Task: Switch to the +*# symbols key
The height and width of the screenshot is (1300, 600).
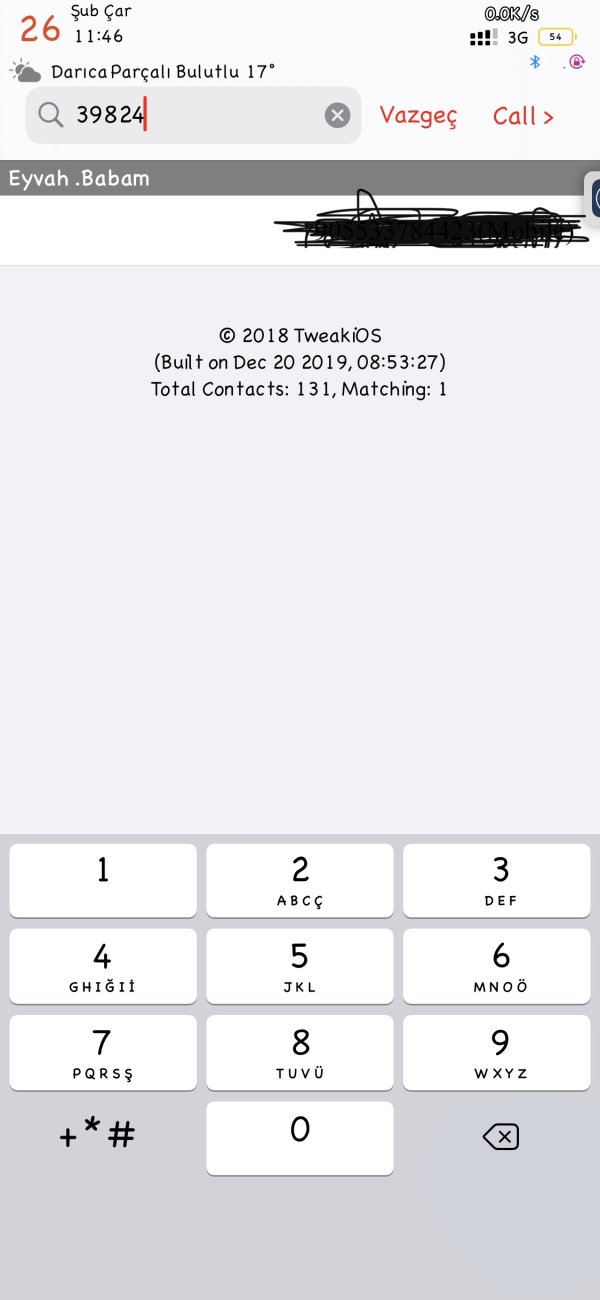Action: 98,1136
